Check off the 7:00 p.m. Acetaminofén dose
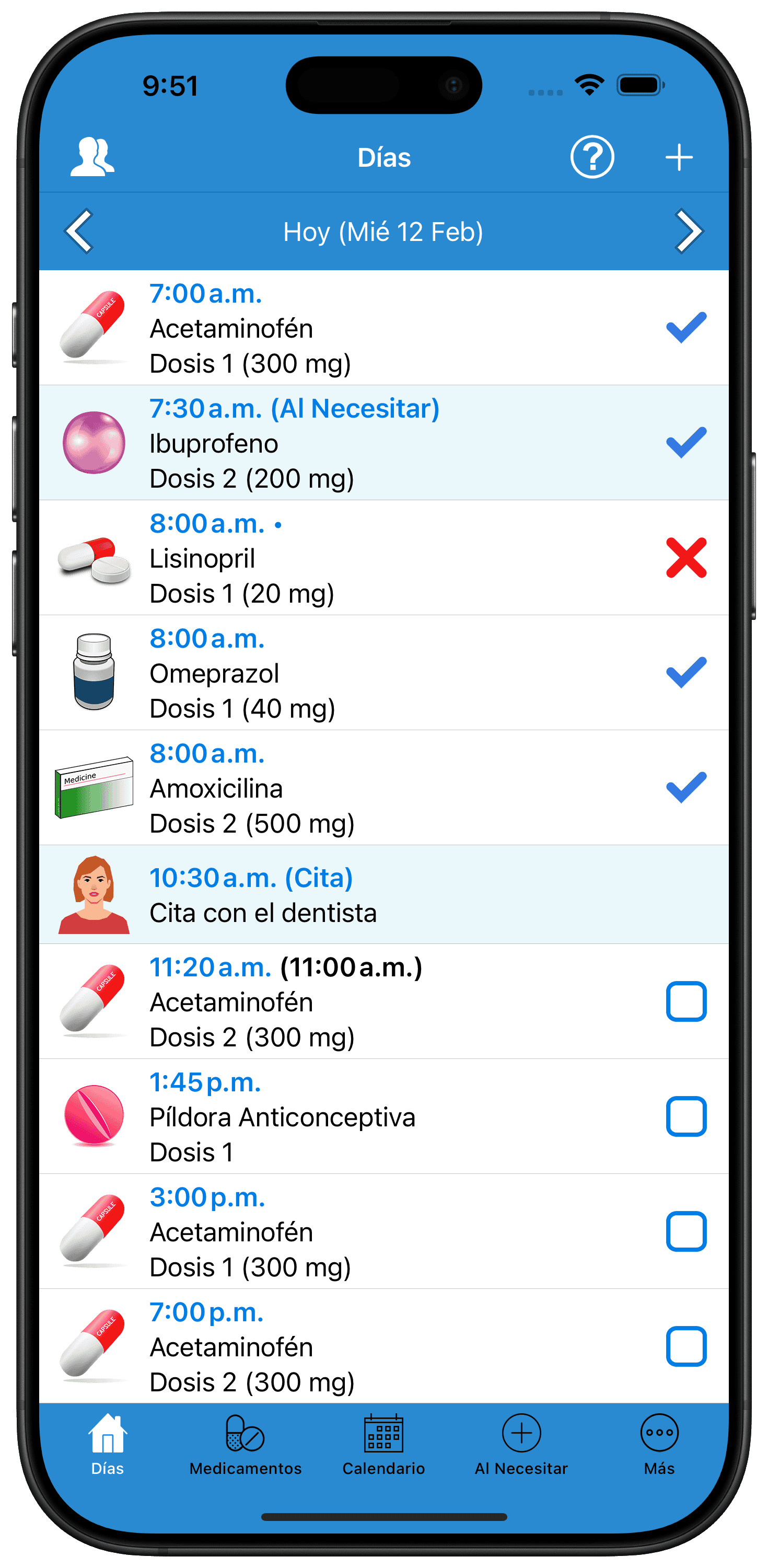768x1568 pixels. click(686, 1346)
